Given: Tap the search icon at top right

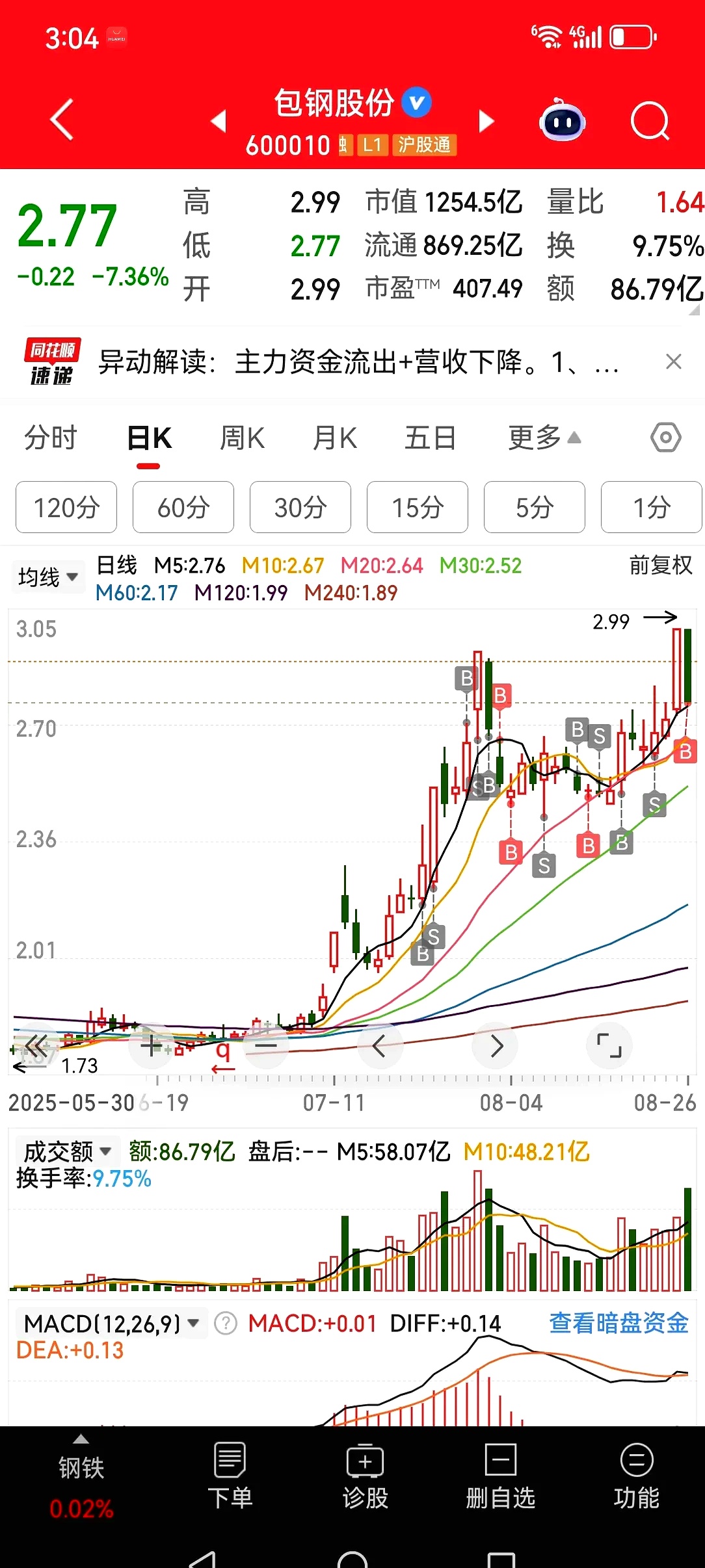Looking at the screenshot, I should click(650, 121).
